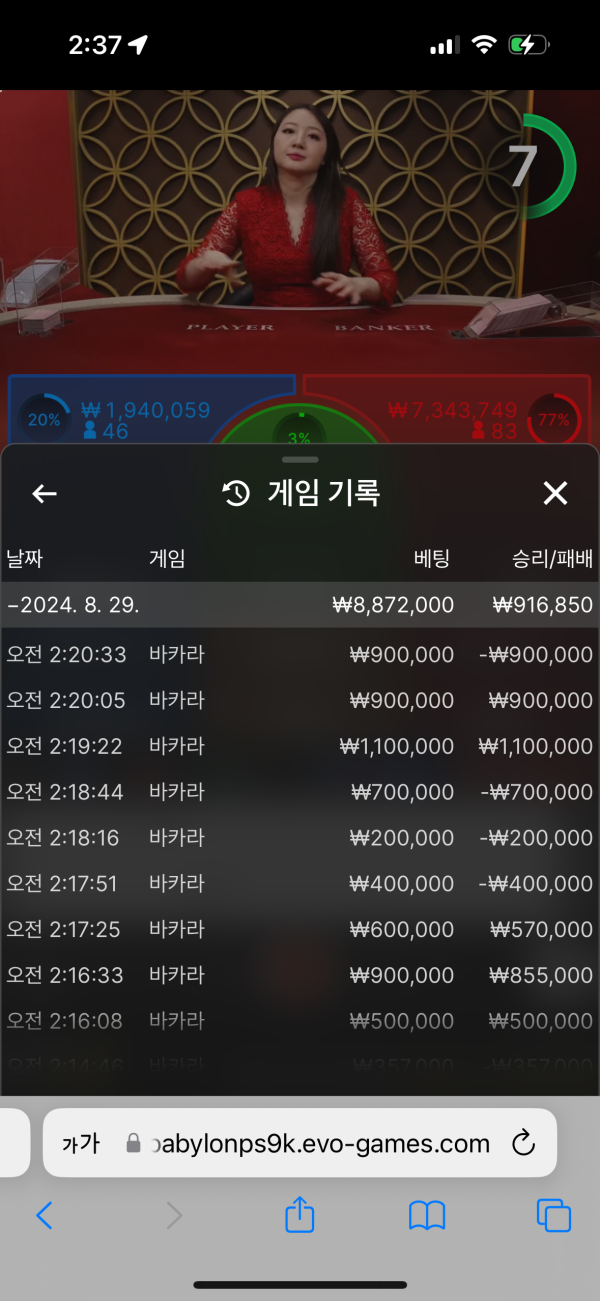
Task: Open the 오전 2:20:33 baccarat record
Action: [x=300, y=655]
